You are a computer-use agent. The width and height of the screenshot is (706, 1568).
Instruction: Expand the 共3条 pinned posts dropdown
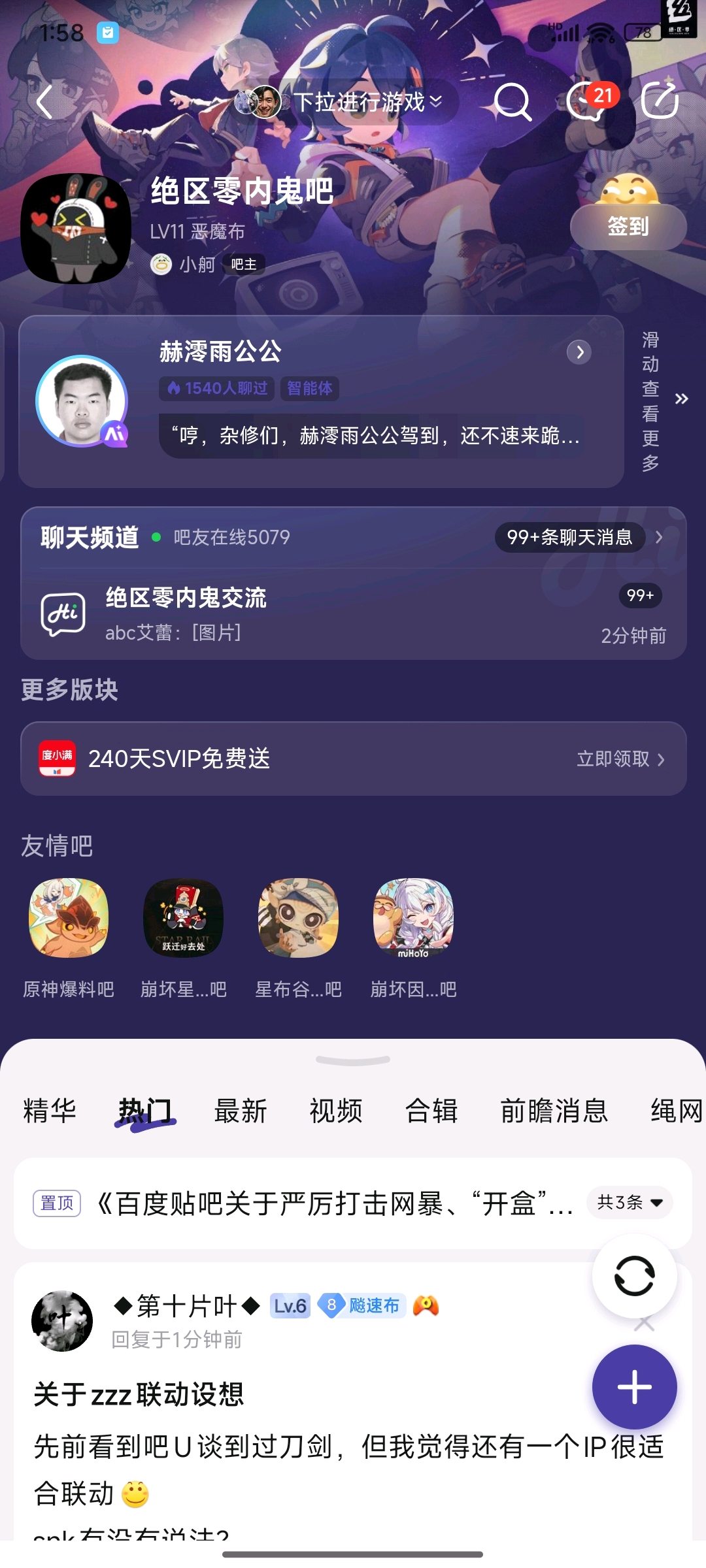(630, 1202)
